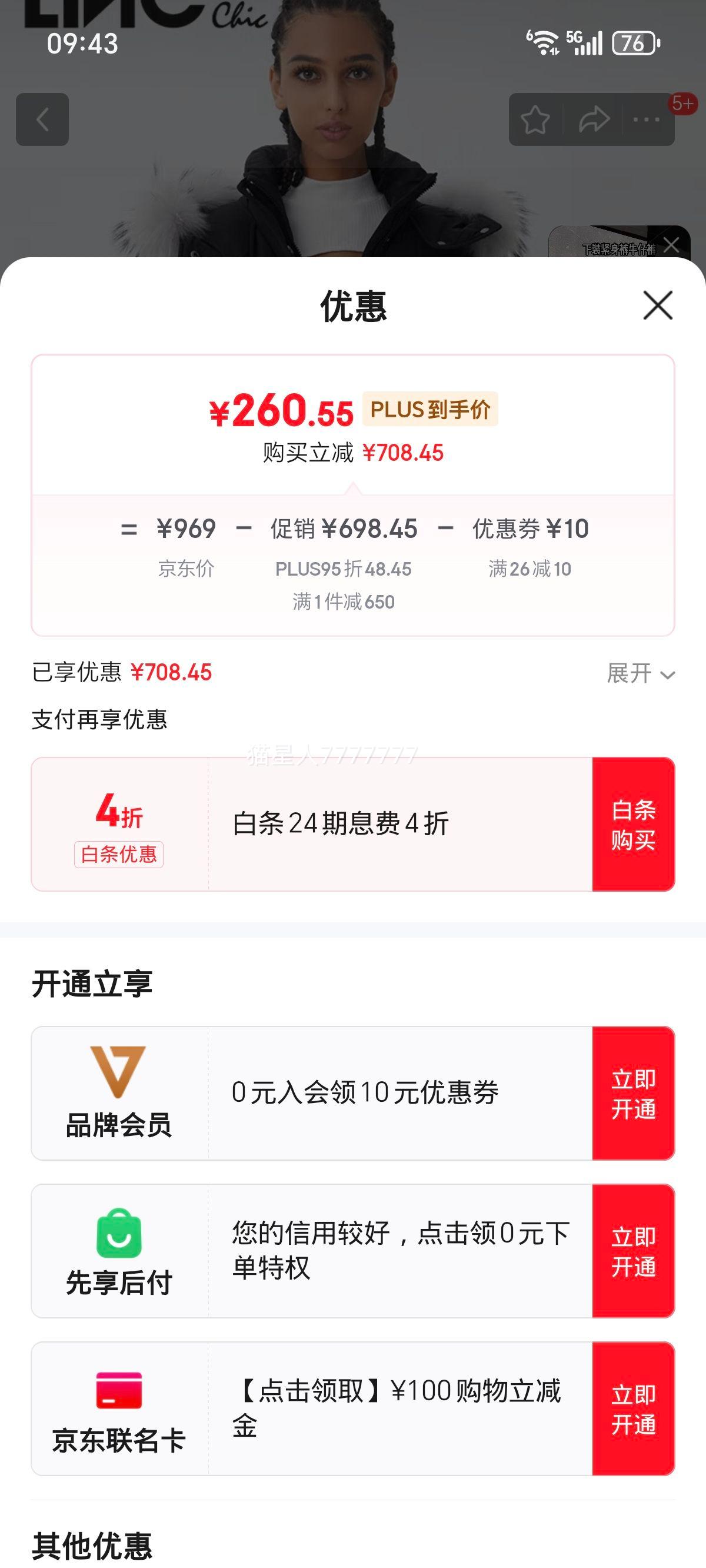This screenshot has width=706, height=1568.
Task: Open the three-dot overflow menu
Action: pos(647,119)
